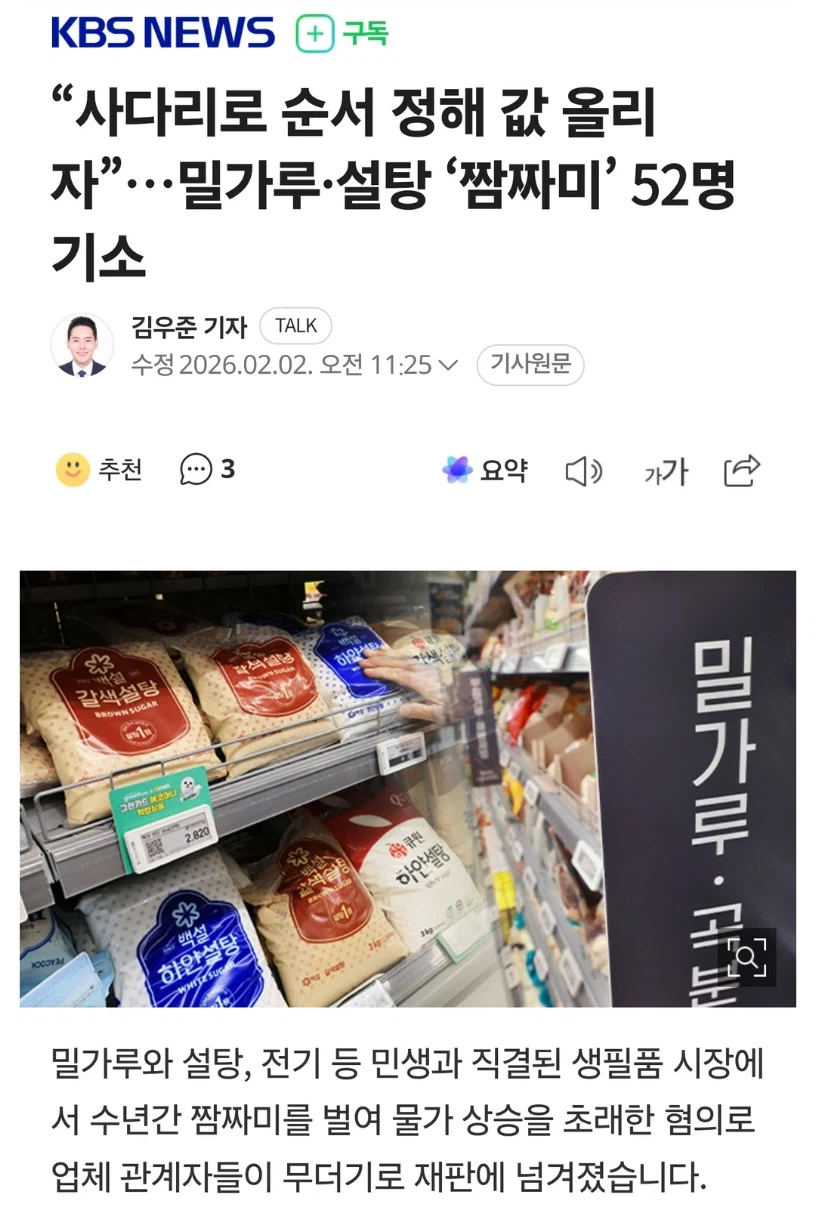Show the AI 요약 summary
816x1206 pixels.
pyautogui.click(x=485, y=470)
